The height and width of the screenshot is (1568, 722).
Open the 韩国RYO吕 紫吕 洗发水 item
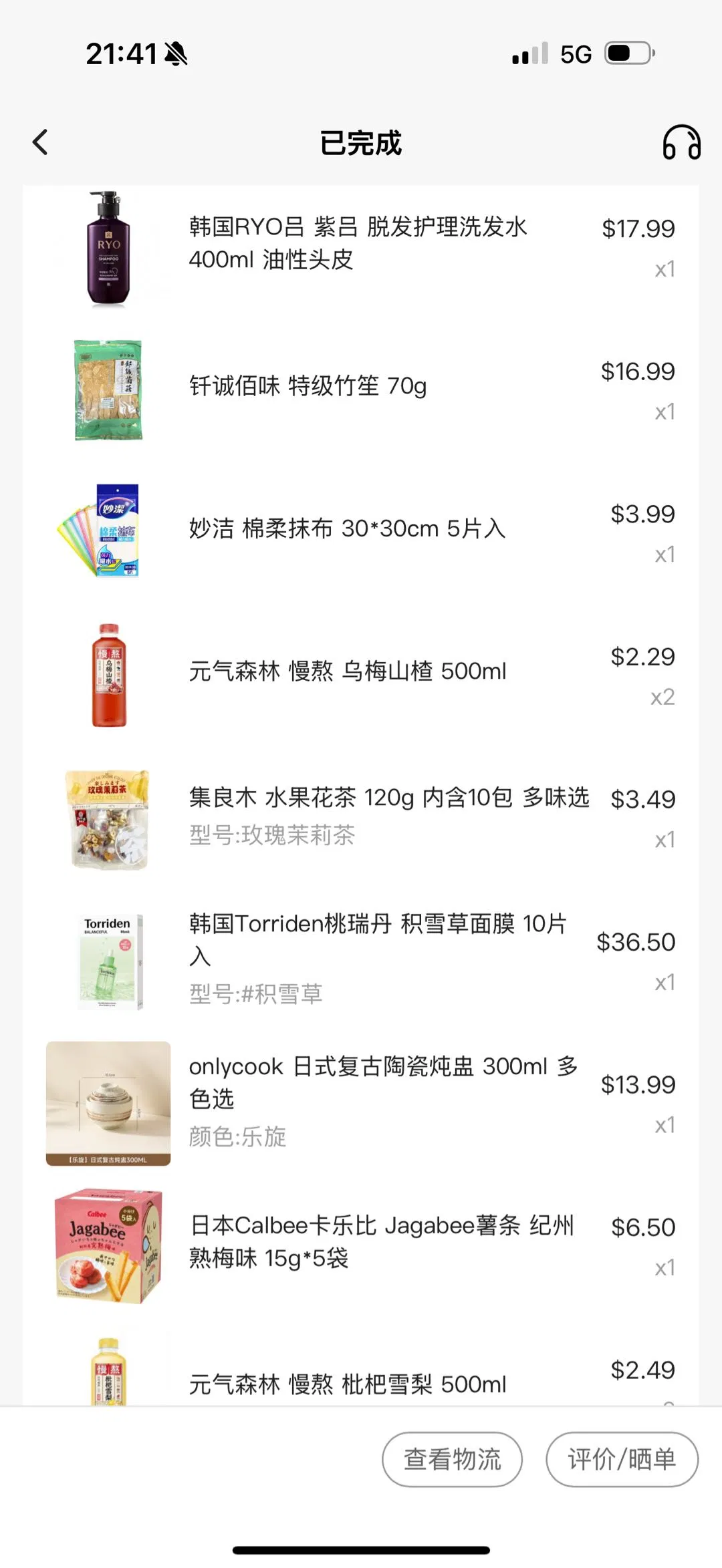358,243
